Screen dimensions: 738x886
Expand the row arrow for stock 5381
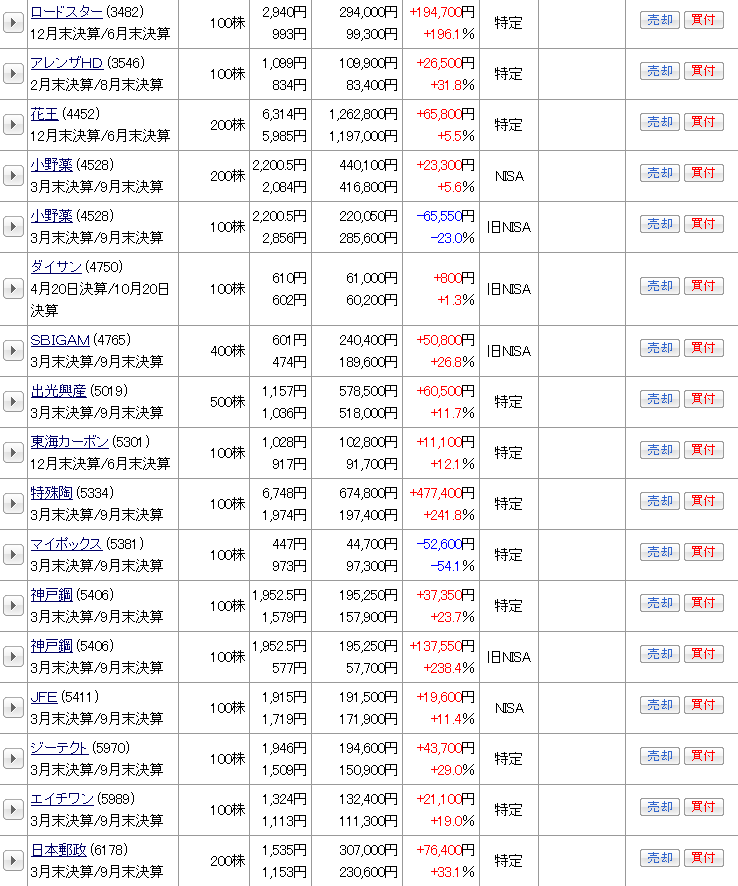click(x=13, y=554)
